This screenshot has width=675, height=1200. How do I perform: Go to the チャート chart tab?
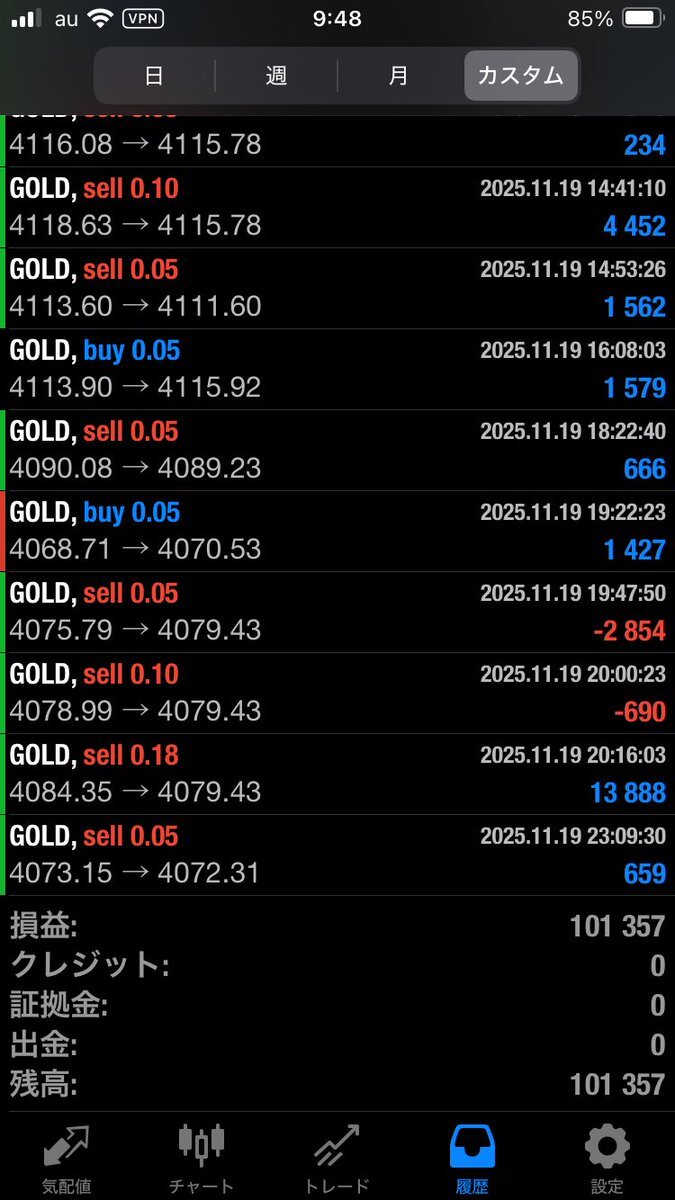(x=201, y=1158)
